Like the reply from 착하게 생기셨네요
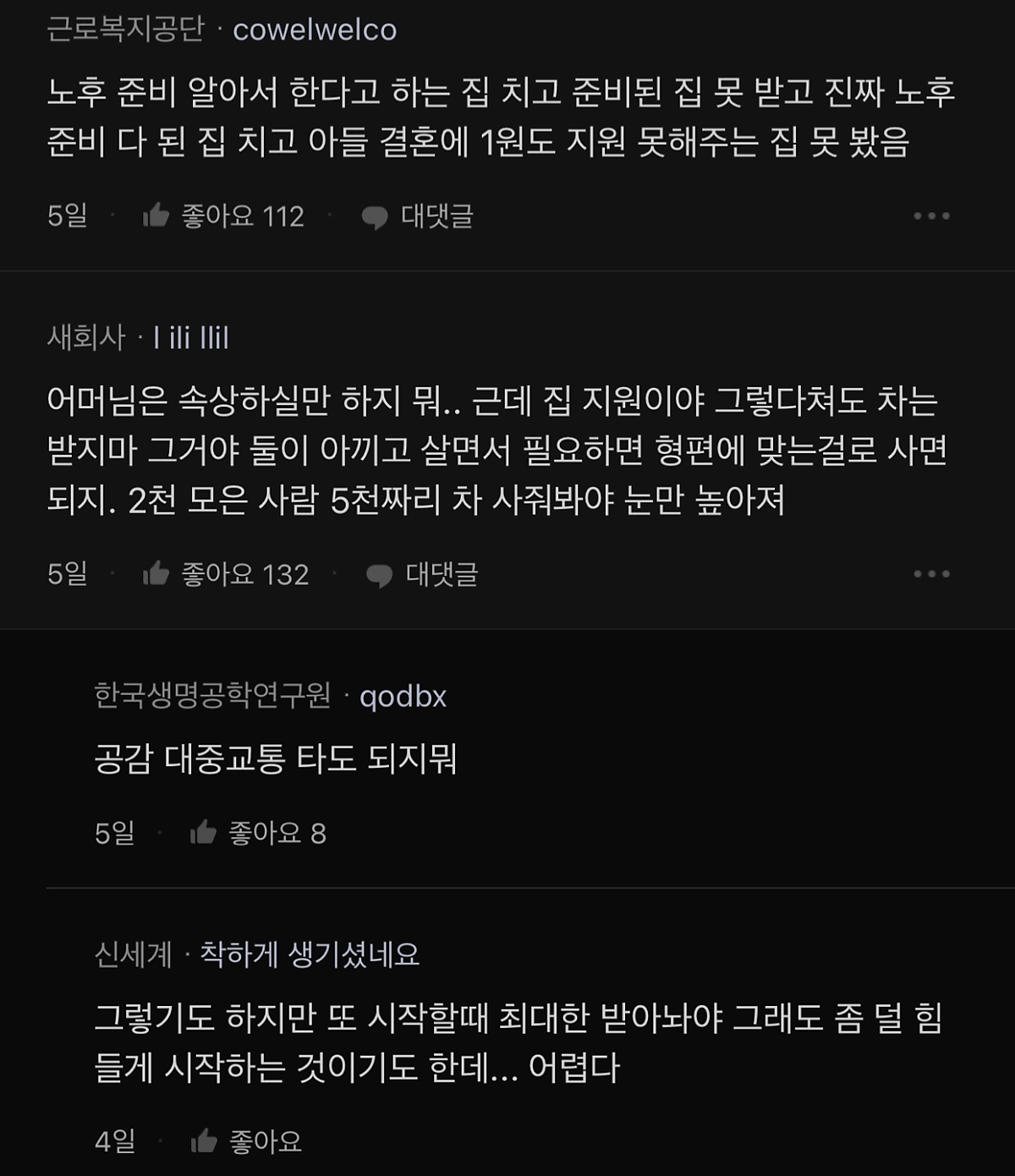The height and width of the screenshot is (1176, 1015). click(204, 1142)
